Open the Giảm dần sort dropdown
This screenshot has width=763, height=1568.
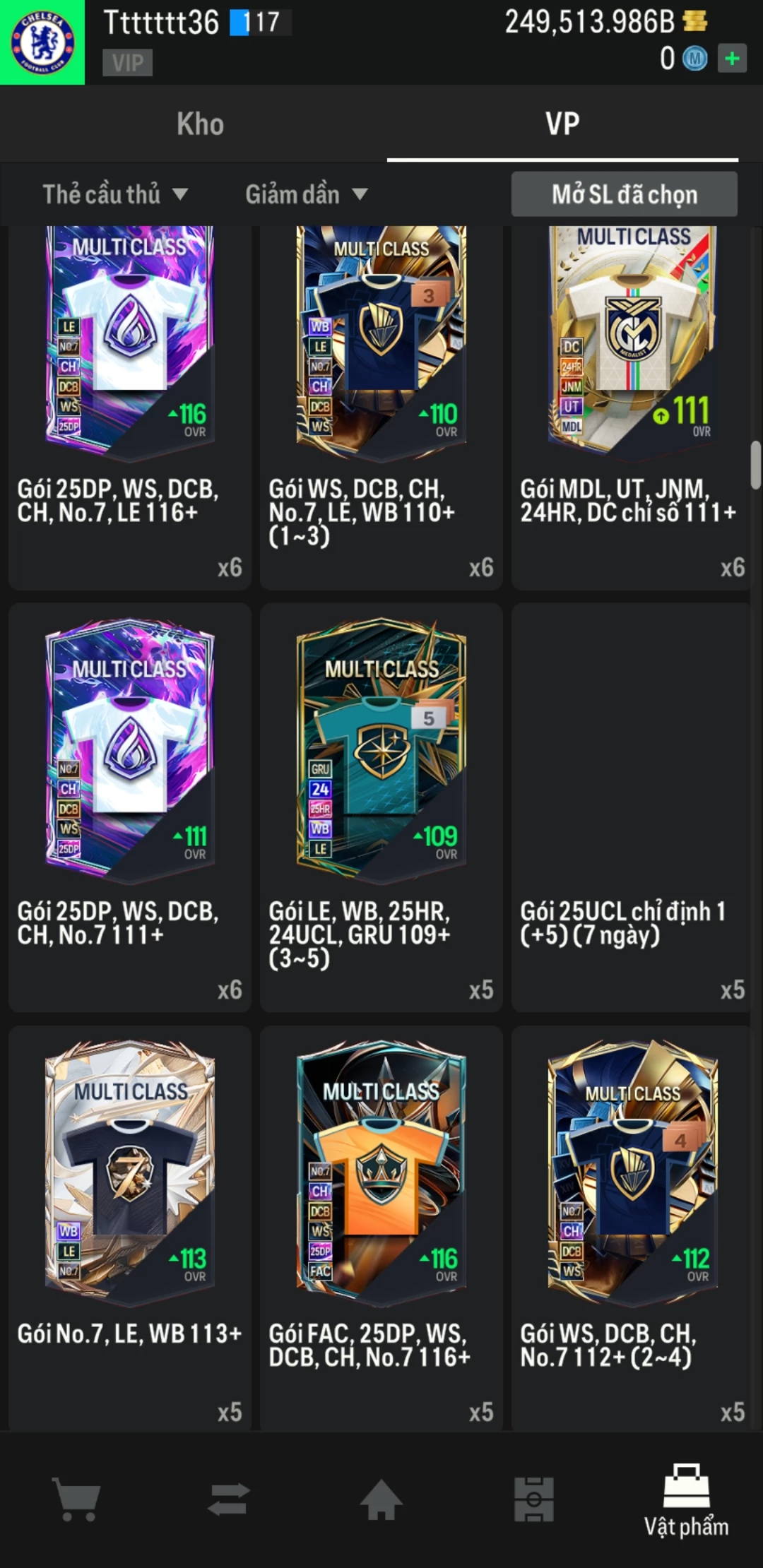click(306, 194)
